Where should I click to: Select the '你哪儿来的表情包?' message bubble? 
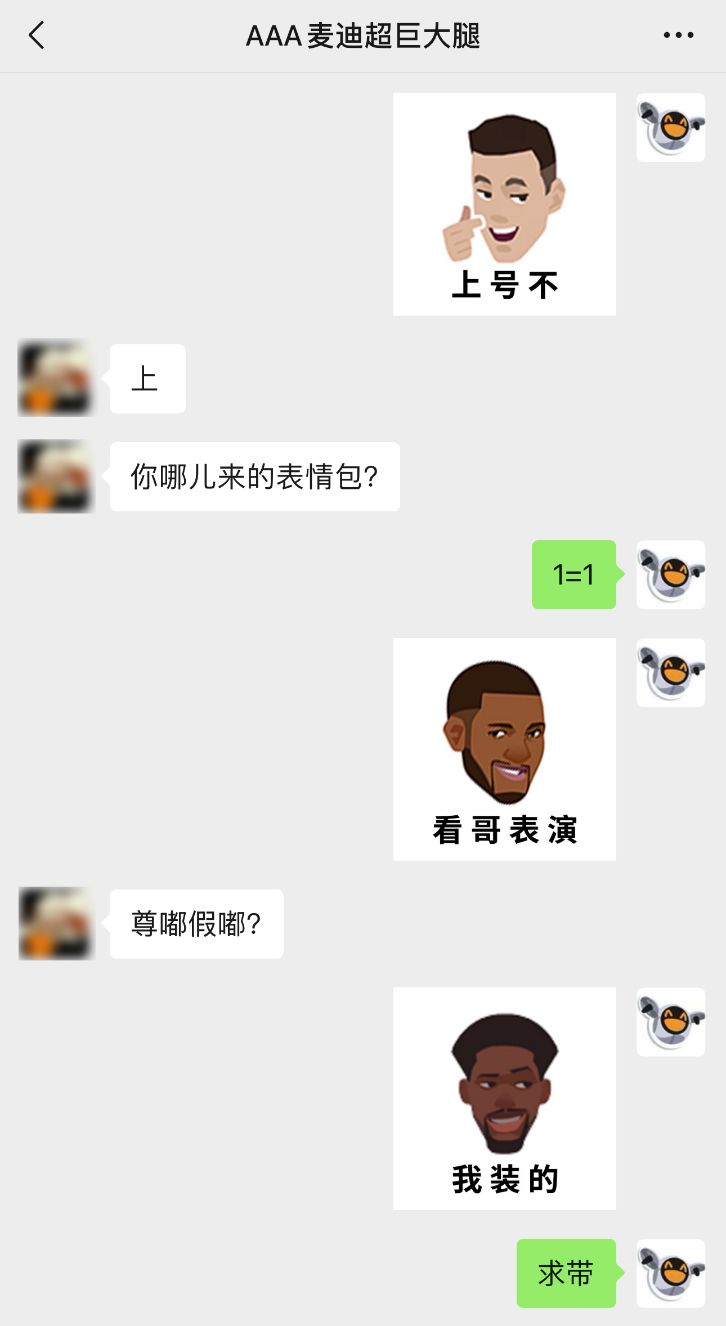coord(254,476)
